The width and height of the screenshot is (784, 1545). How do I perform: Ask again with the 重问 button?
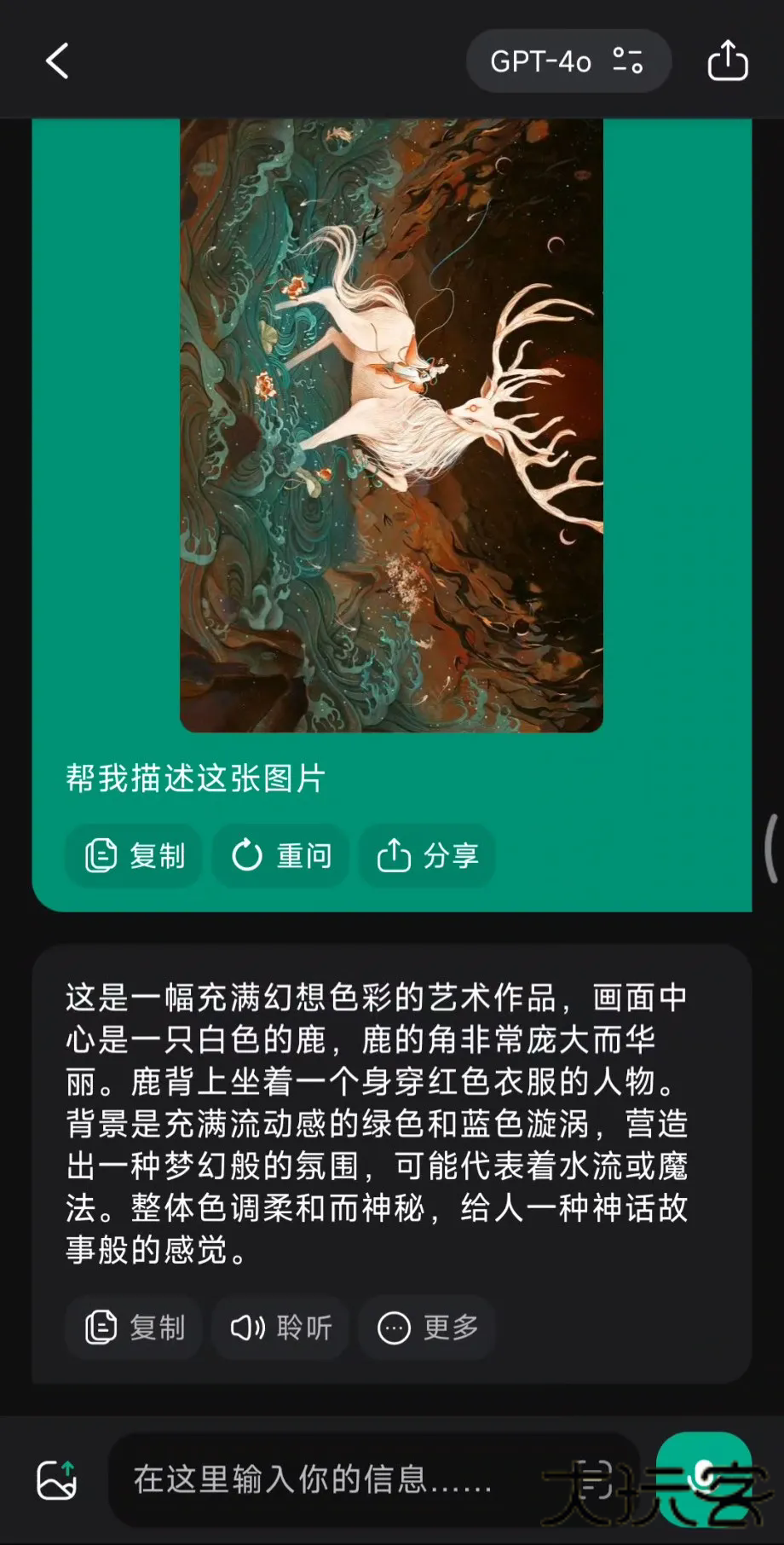click(x=280, y=855)
